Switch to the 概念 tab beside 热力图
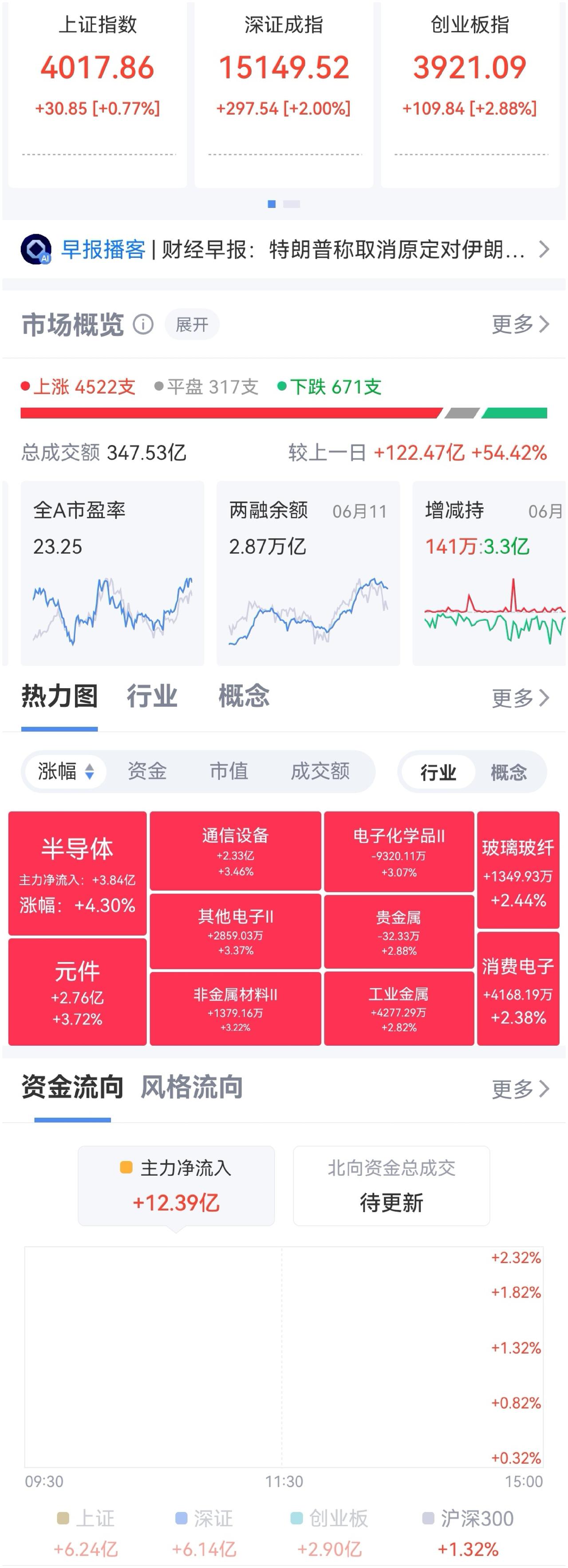This screenshot has height=1568, width=568. tap(244, 696)
